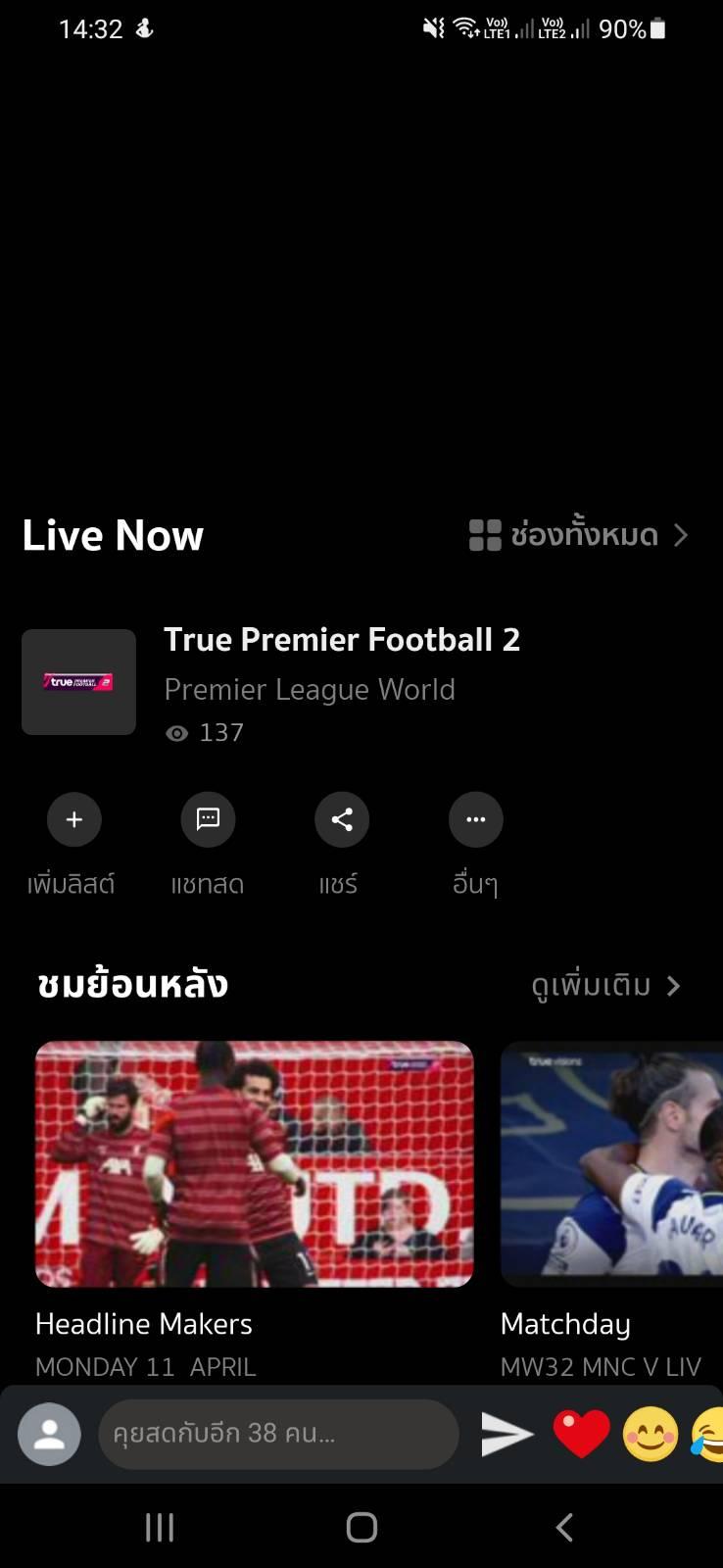
Task: Open live chat (แชทสด)
Action: (208, 820)
